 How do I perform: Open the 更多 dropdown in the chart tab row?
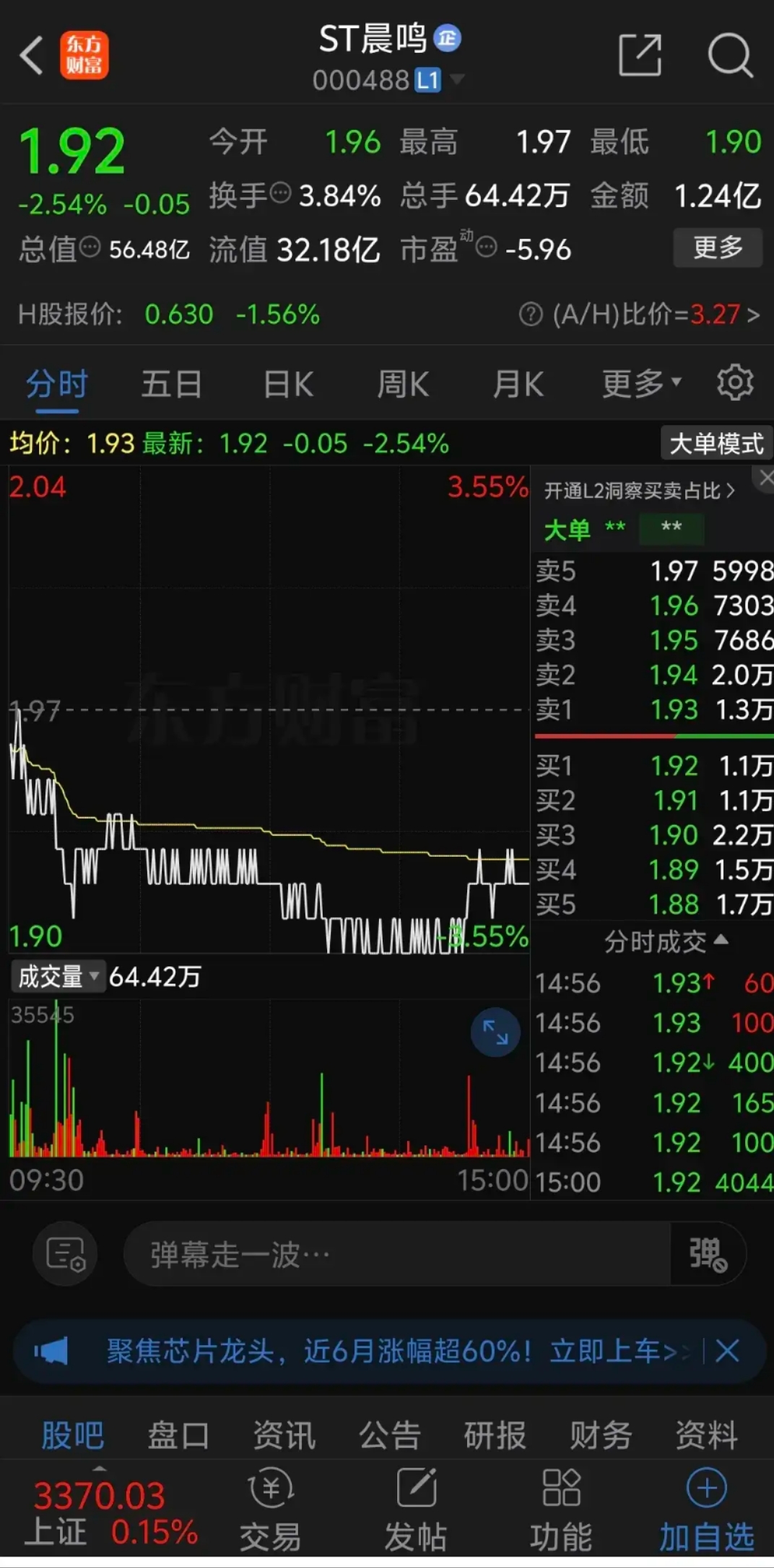(x=639, y=383)
